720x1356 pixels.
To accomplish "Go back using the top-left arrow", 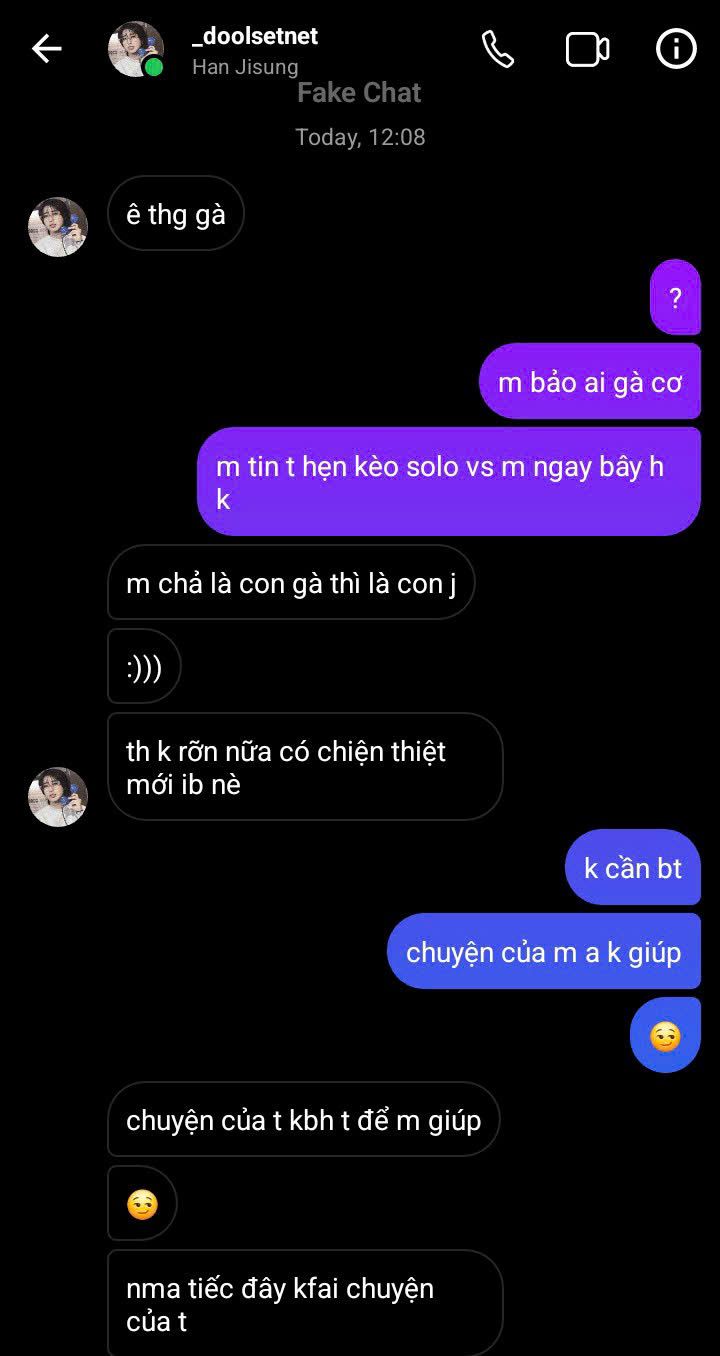I will click(x=47, y=48).
